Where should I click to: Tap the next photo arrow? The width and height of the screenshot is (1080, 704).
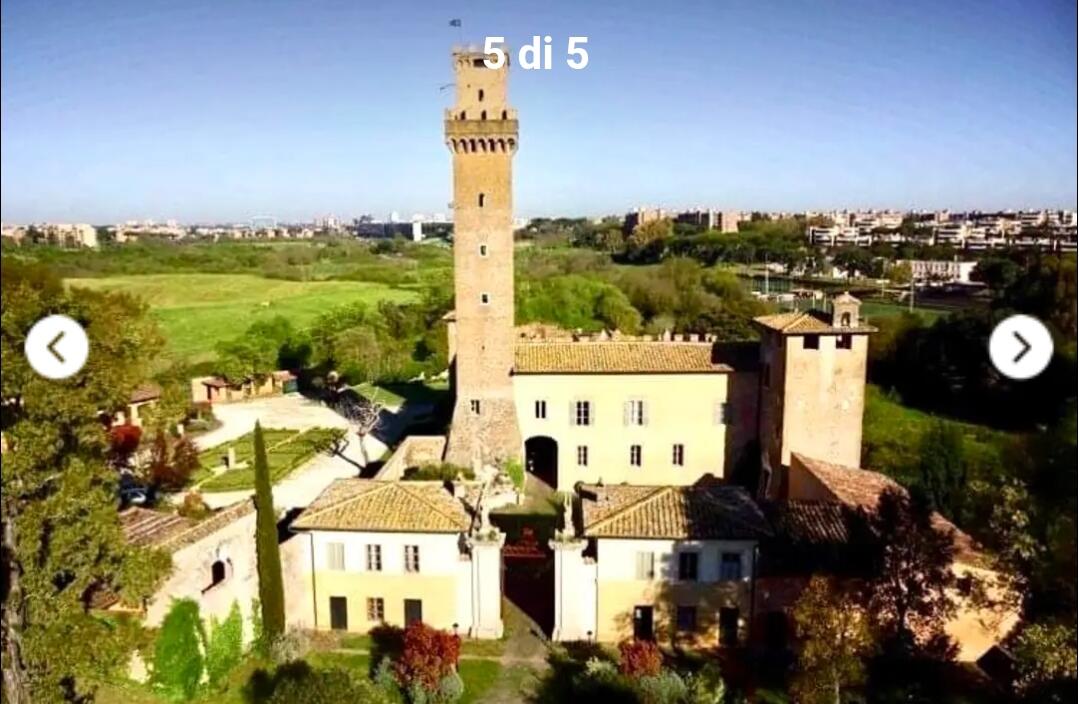(x=1020, y=347)
